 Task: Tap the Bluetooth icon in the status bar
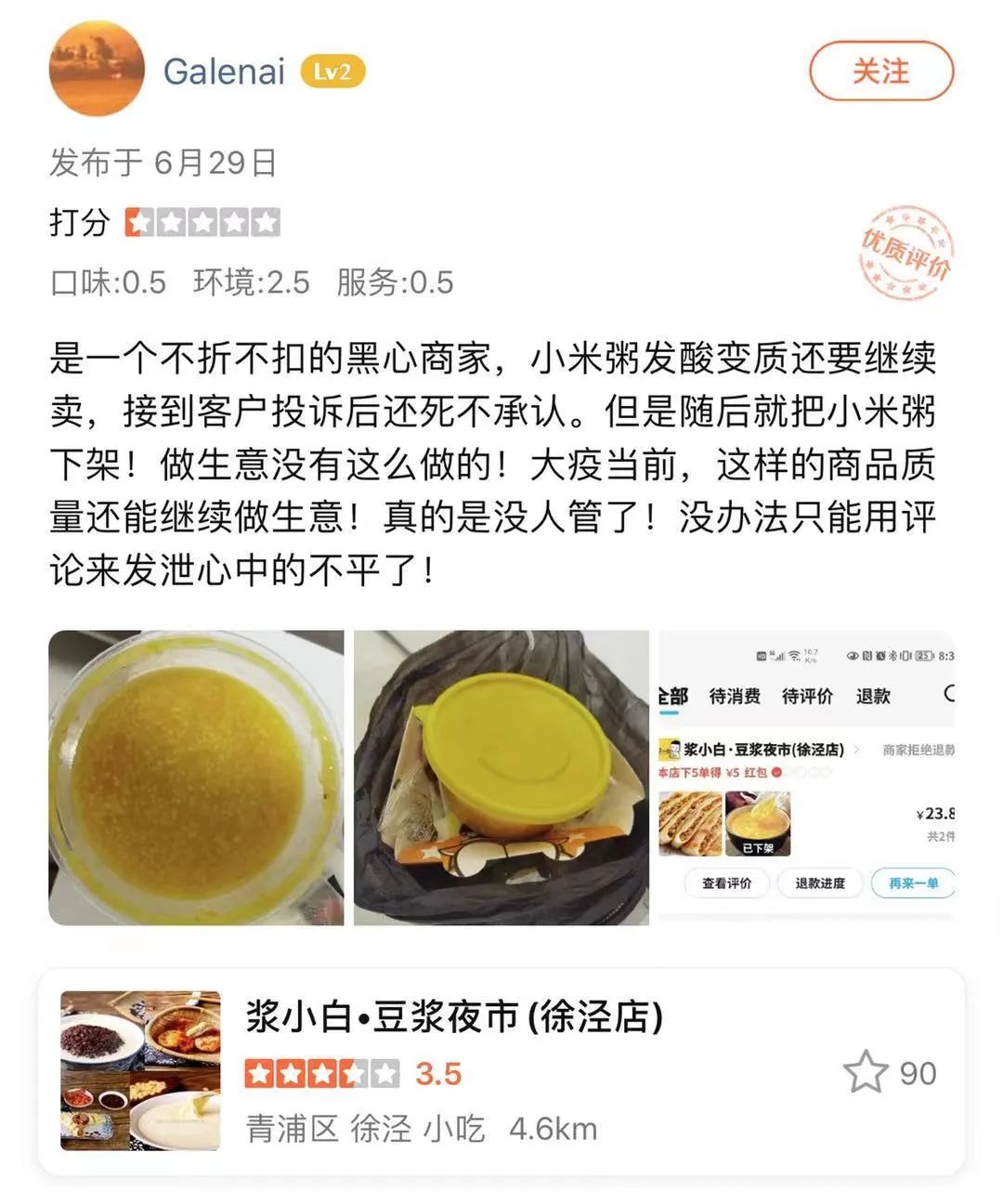coord(892,655)
